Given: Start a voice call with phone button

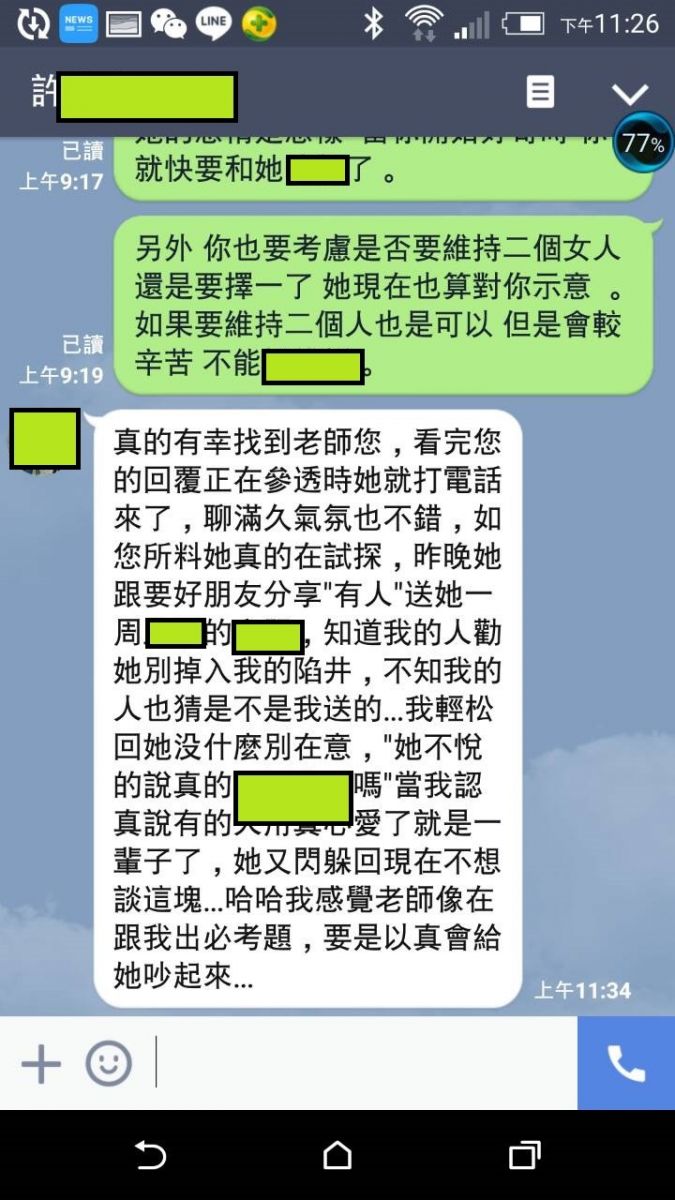Looking at the screenshot, I should pyautogui.click(x=626, y=1063).
